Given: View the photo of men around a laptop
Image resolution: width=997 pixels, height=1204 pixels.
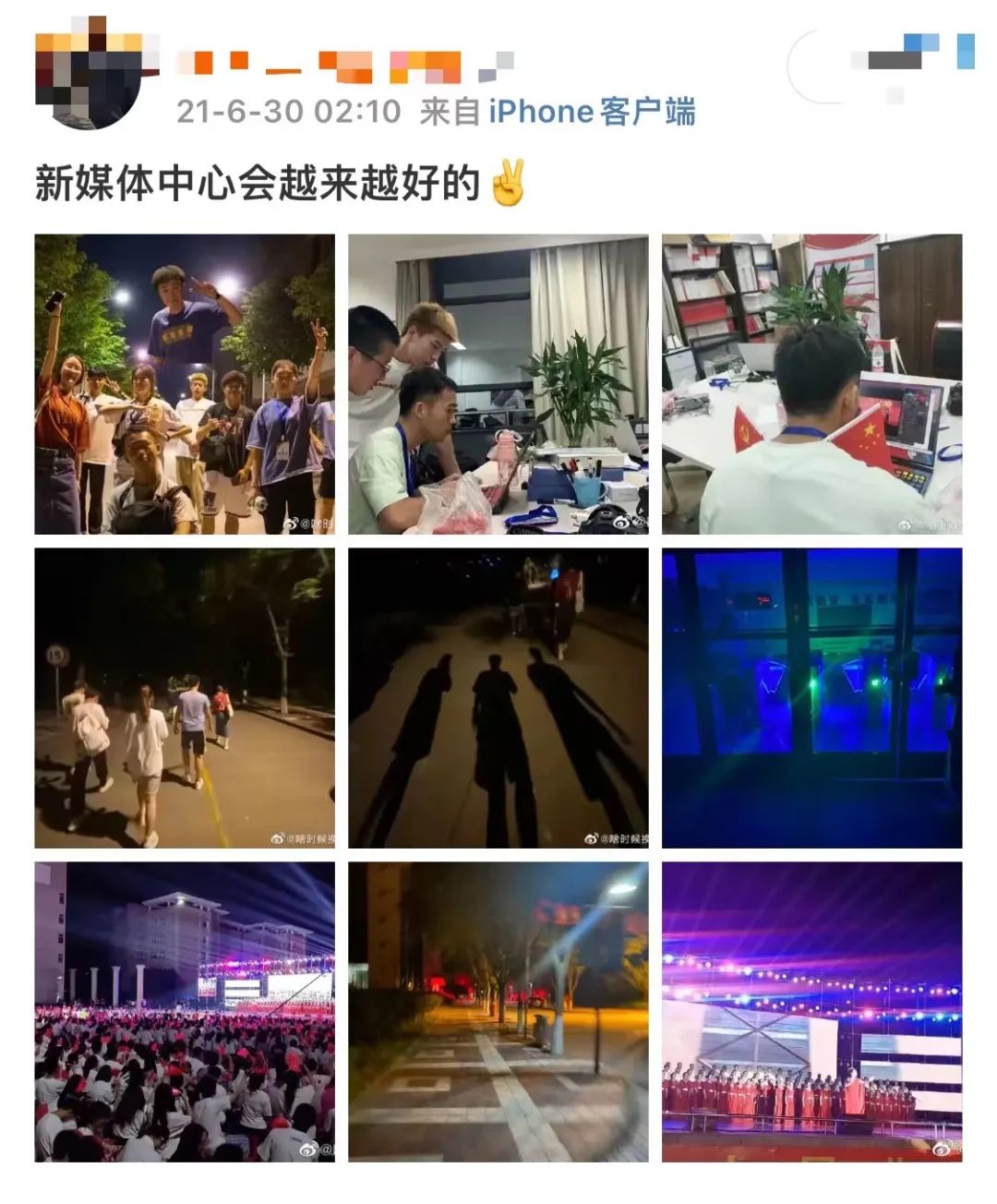Looking at the screenshot, I should 498,384.
